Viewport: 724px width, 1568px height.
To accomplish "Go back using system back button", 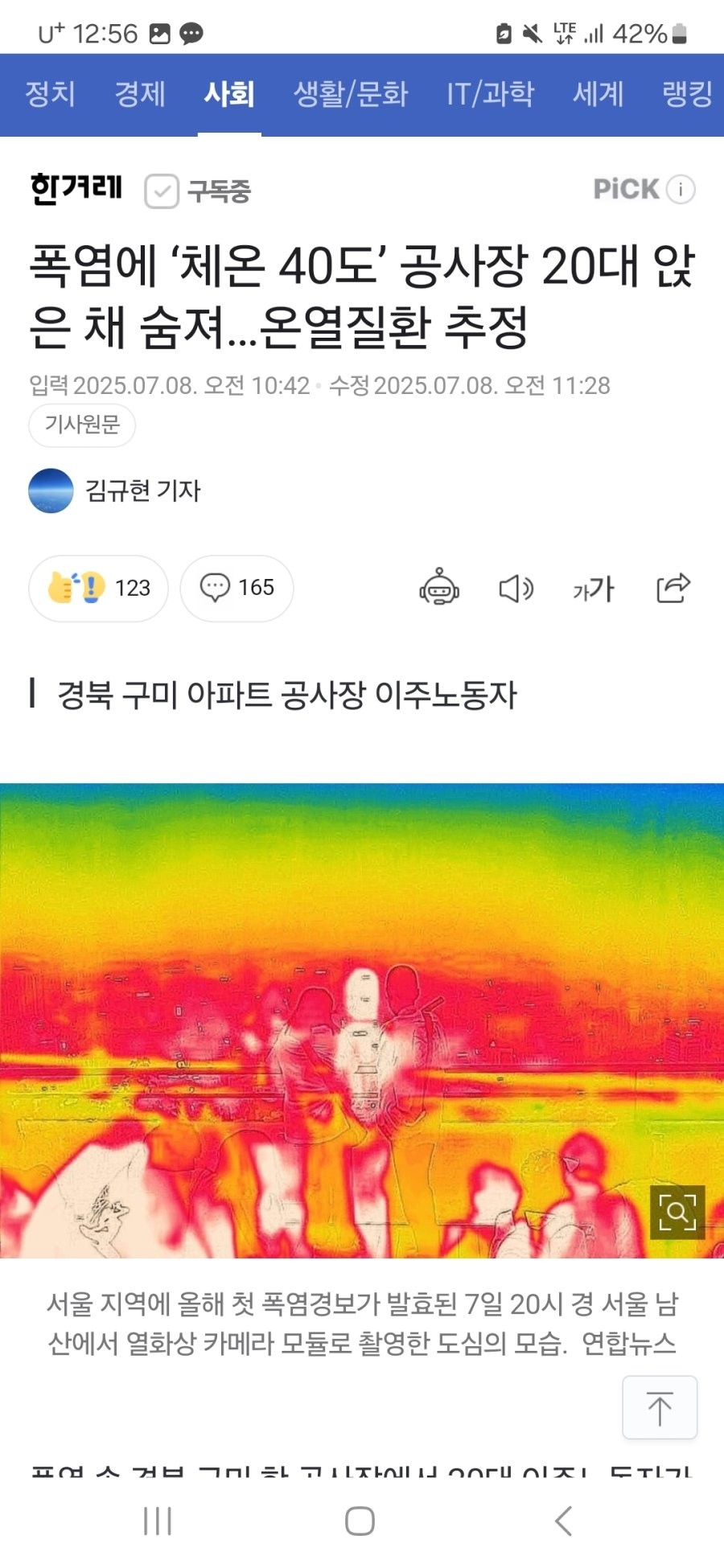I will [x=564, y=1521].
